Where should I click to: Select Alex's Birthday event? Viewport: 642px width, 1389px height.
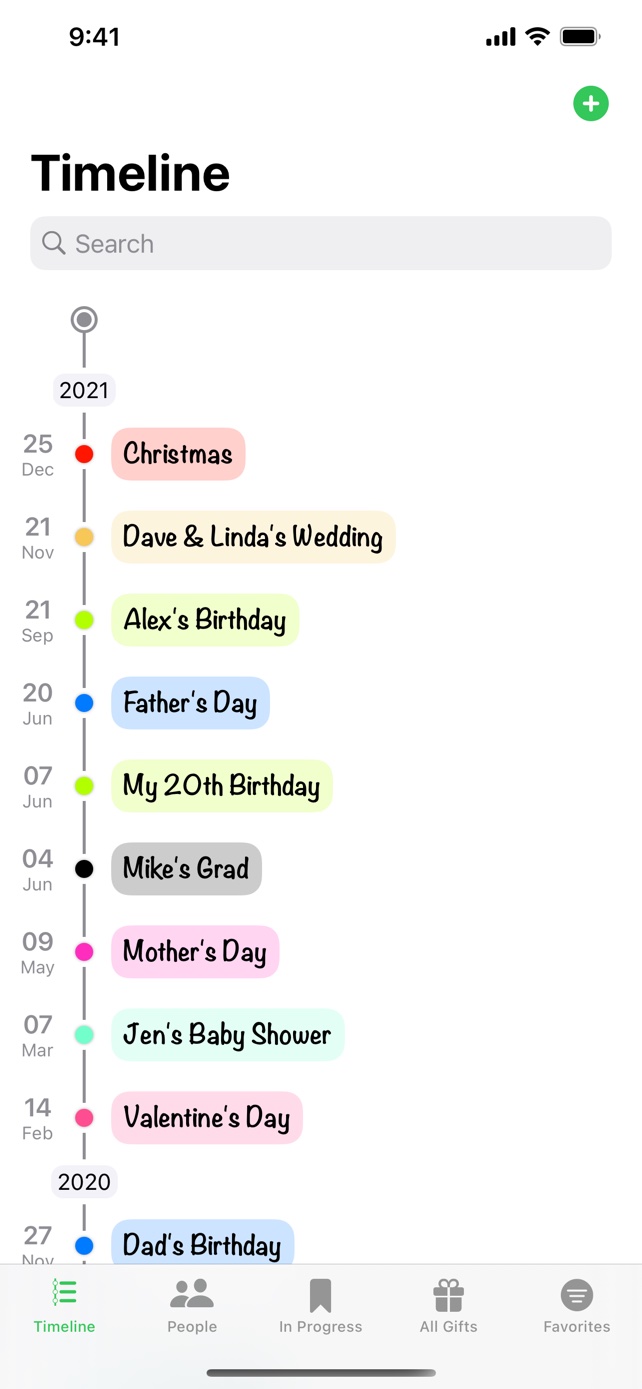click(205, 620)
